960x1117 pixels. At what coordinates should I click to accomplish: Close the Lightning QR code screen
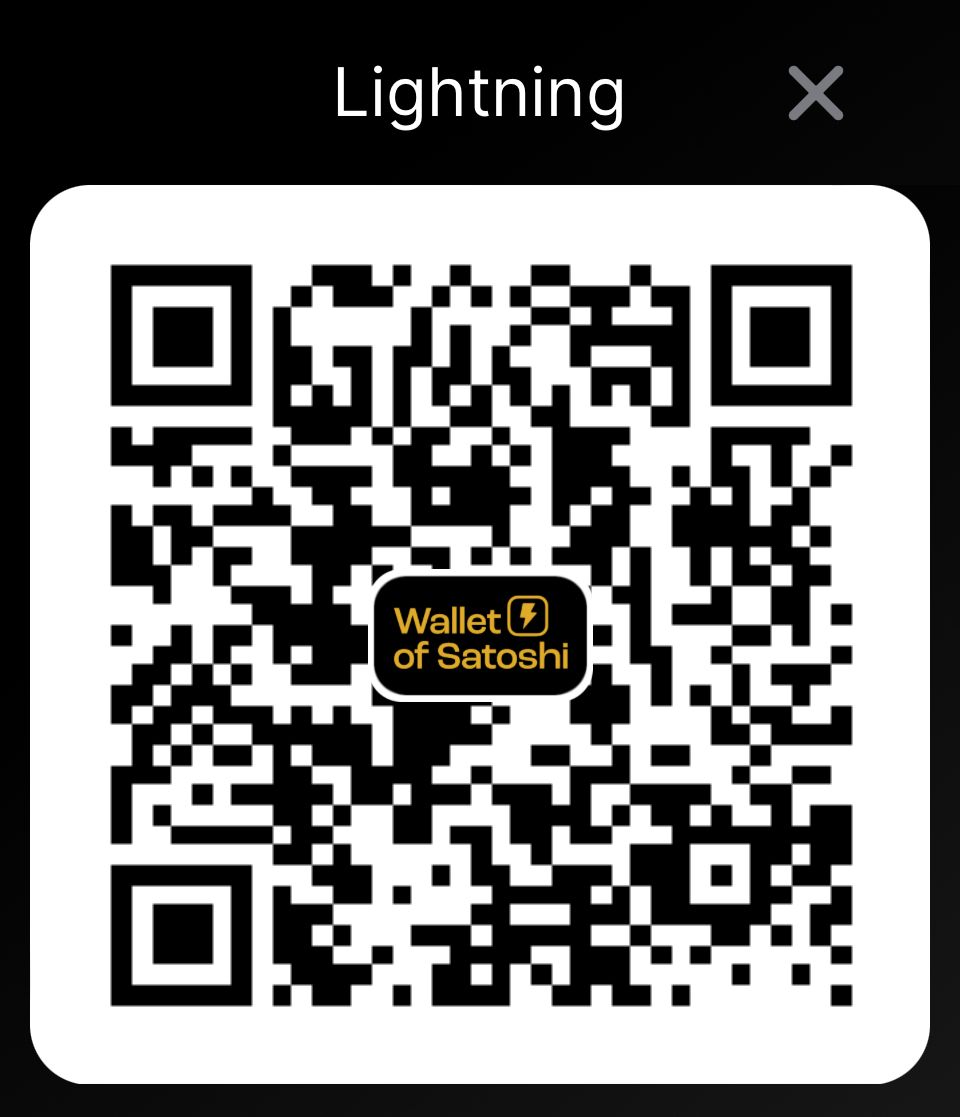(x=815, y=93)
